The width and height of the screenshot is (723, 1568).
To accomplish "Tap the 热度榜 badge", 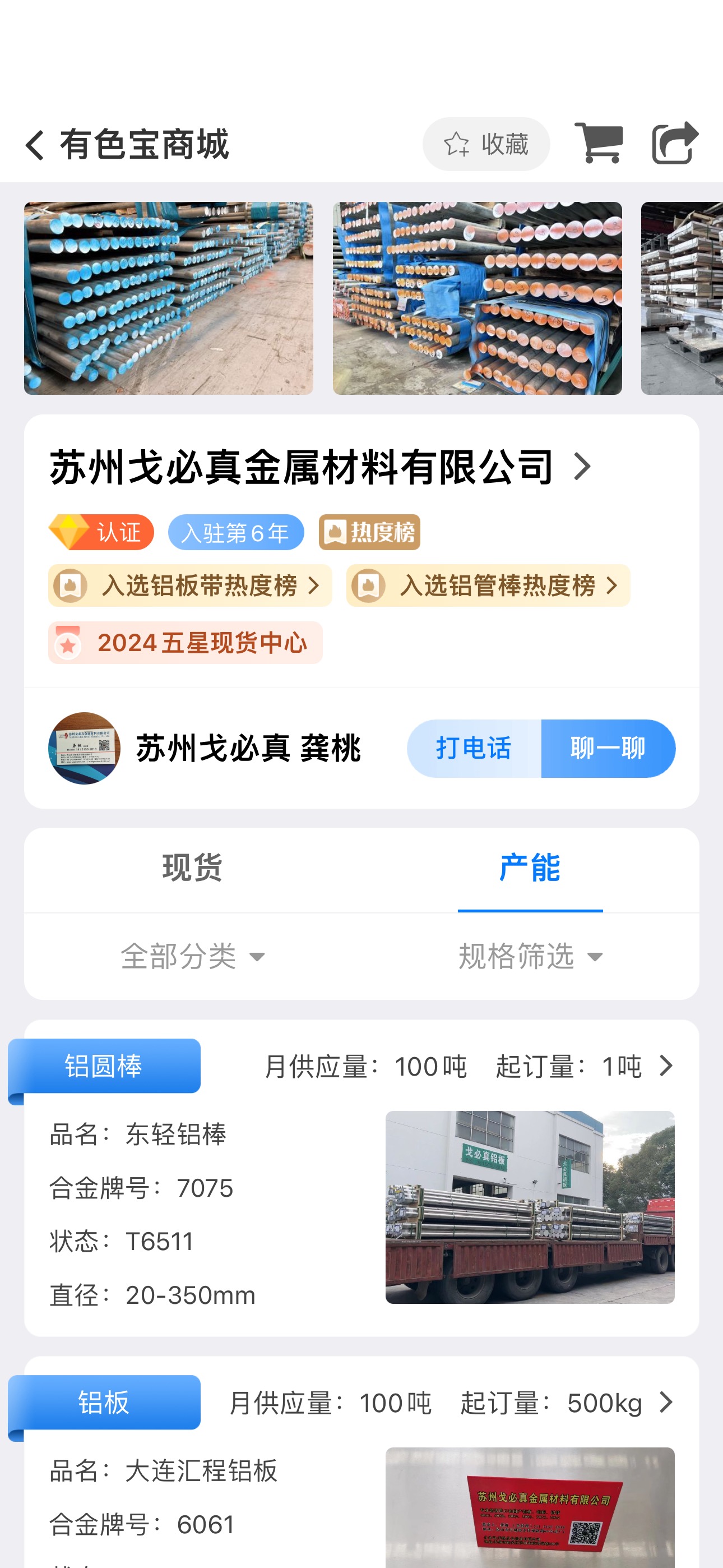I will (x=369, y=533).
